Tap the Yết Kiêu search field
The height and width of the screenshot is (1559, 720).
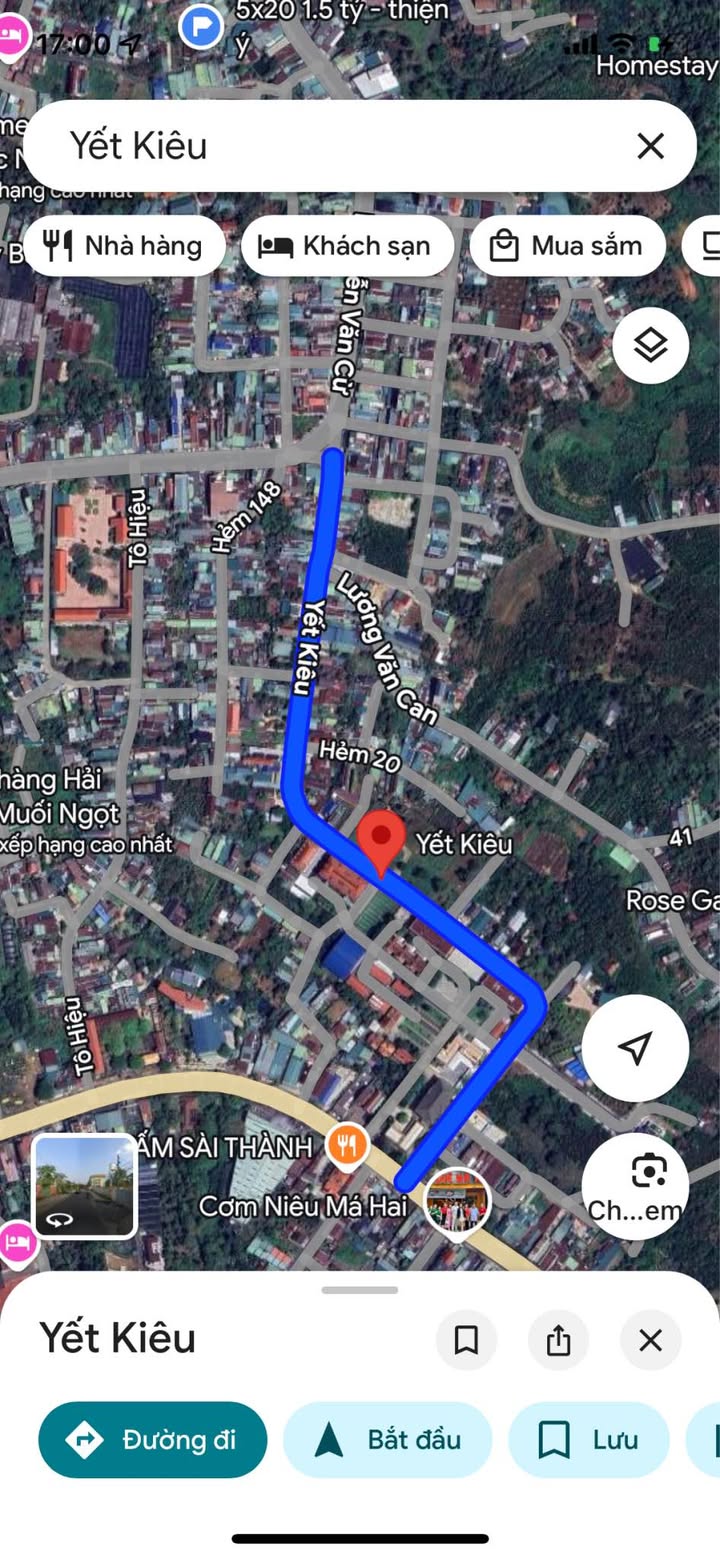click(x=330, y=146)
